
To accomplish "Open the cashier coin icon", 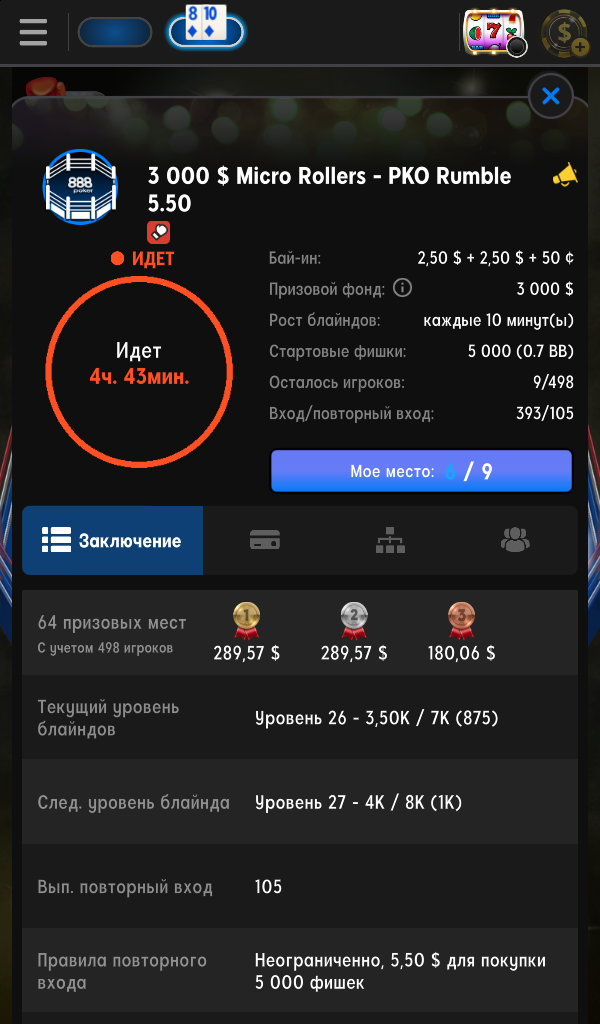I will click(565, 33).
